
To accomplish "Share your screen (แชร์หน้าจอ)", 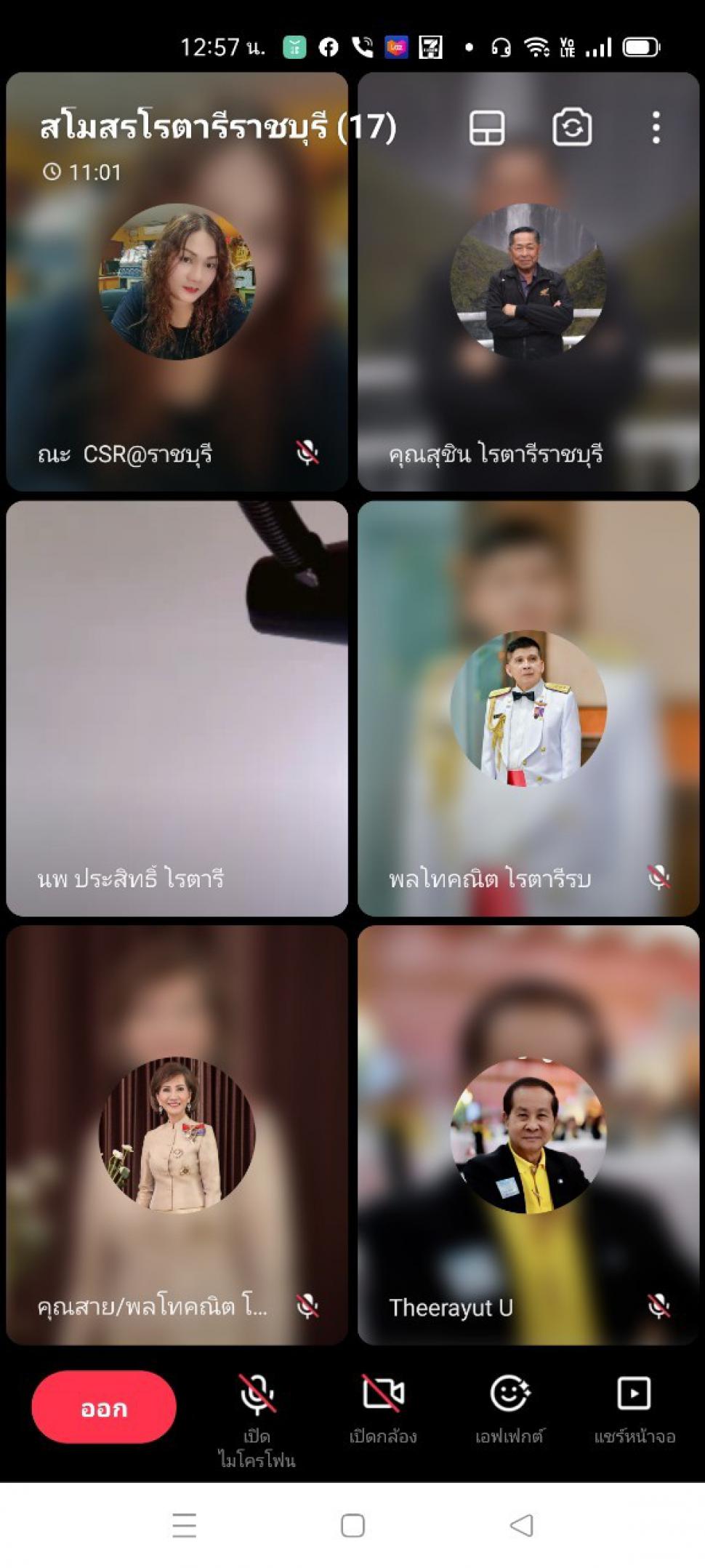I will (634, 1408).
